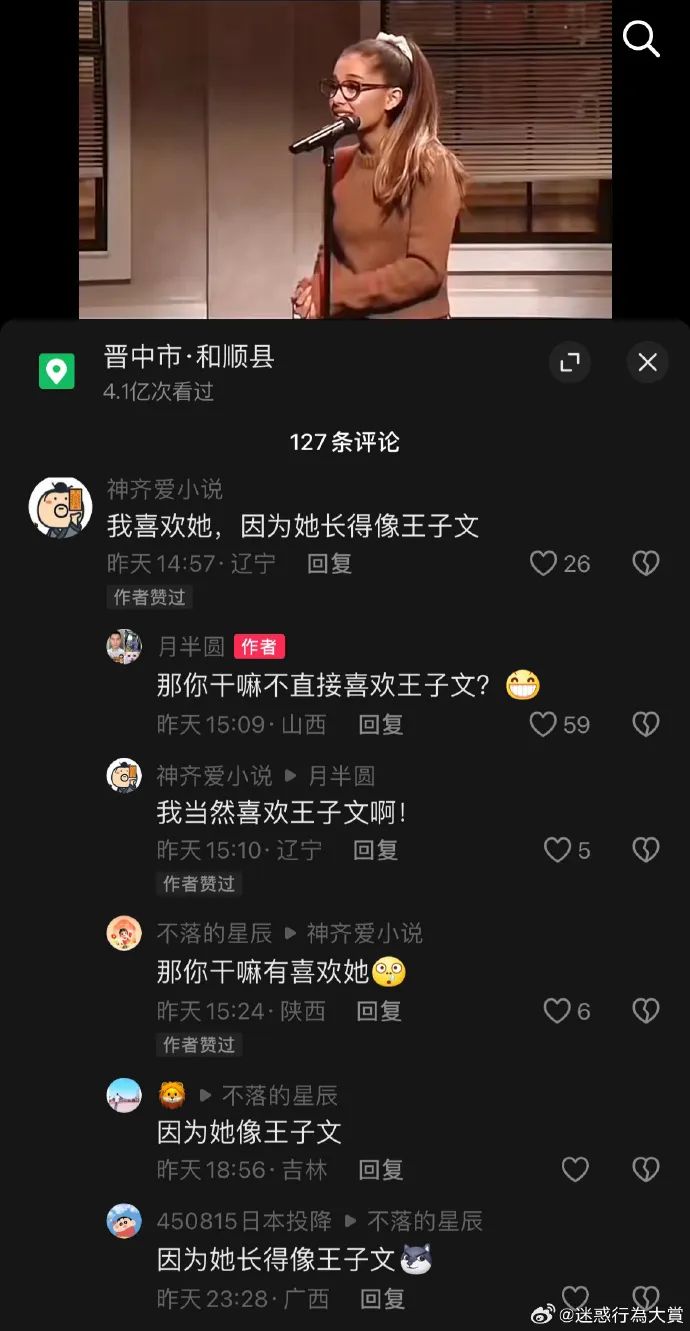Open 450815日本投降's profile avatar
Screen dimensions: 690x1331
pyautogui.click(x=124, y=1221)
